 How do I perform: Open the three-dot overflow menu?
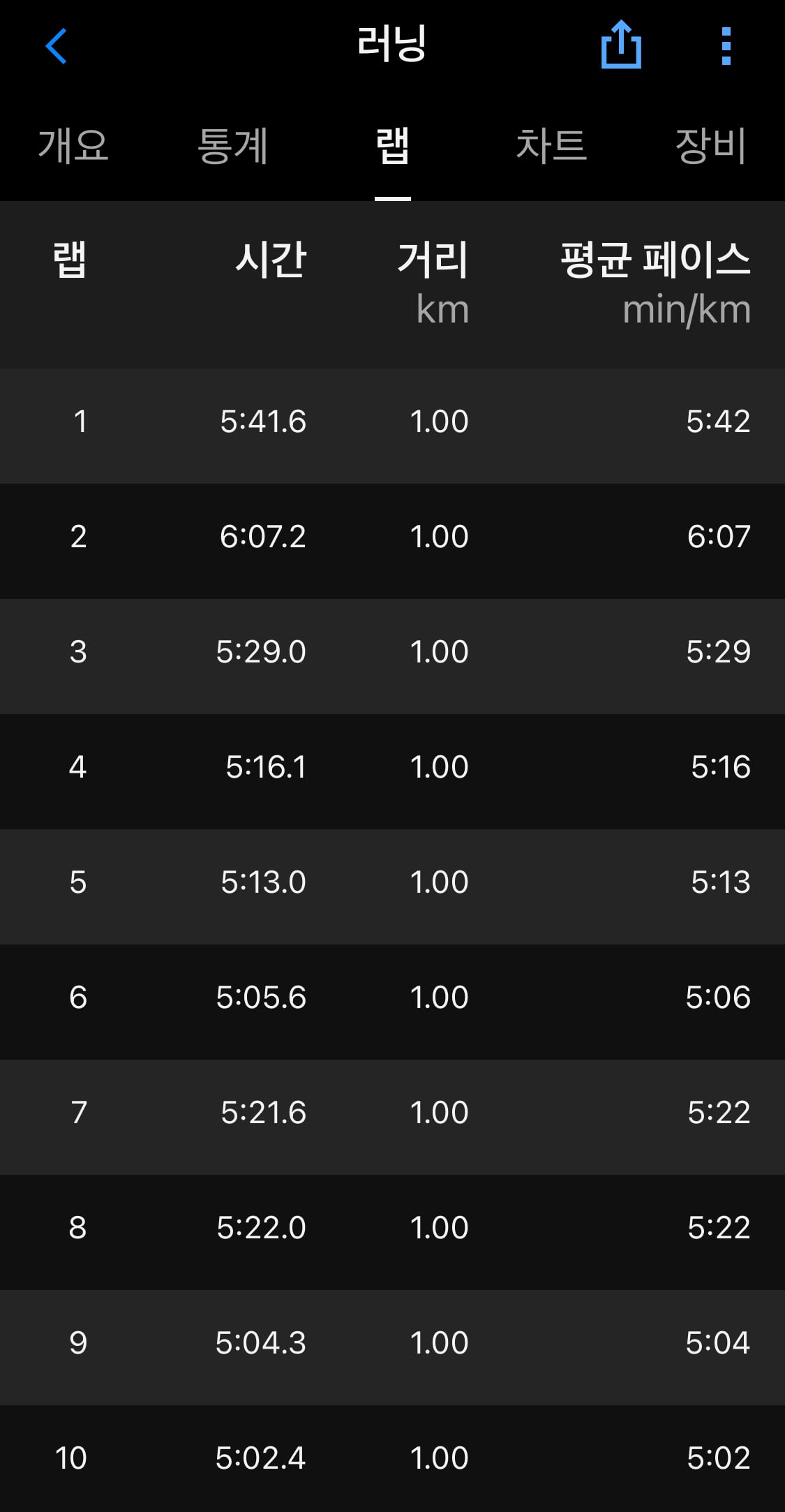[x=726, y=46]
